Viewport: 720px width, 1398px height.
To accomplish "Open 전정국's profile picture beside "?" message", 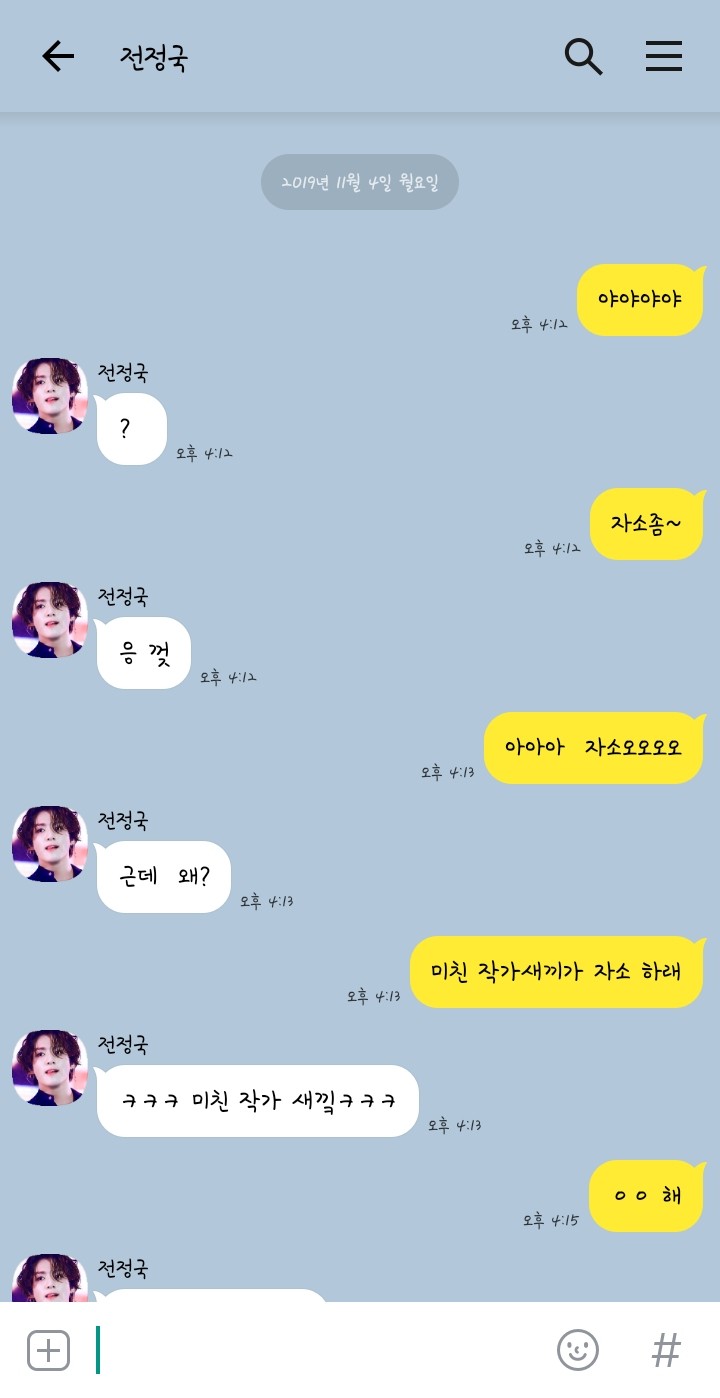I will [x=50, y=396].
